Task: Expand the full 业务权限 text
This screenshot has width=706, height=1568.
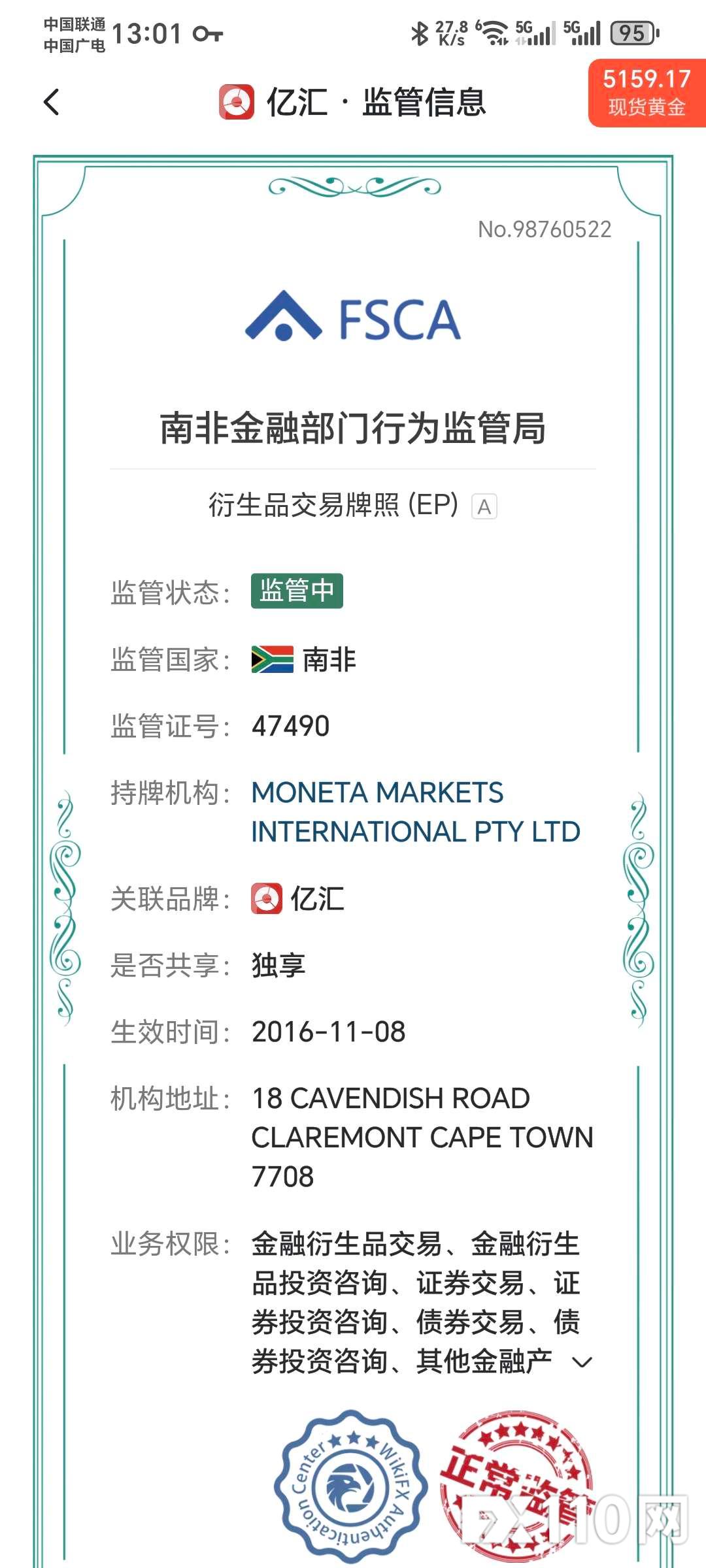Action: (582, 1362)
